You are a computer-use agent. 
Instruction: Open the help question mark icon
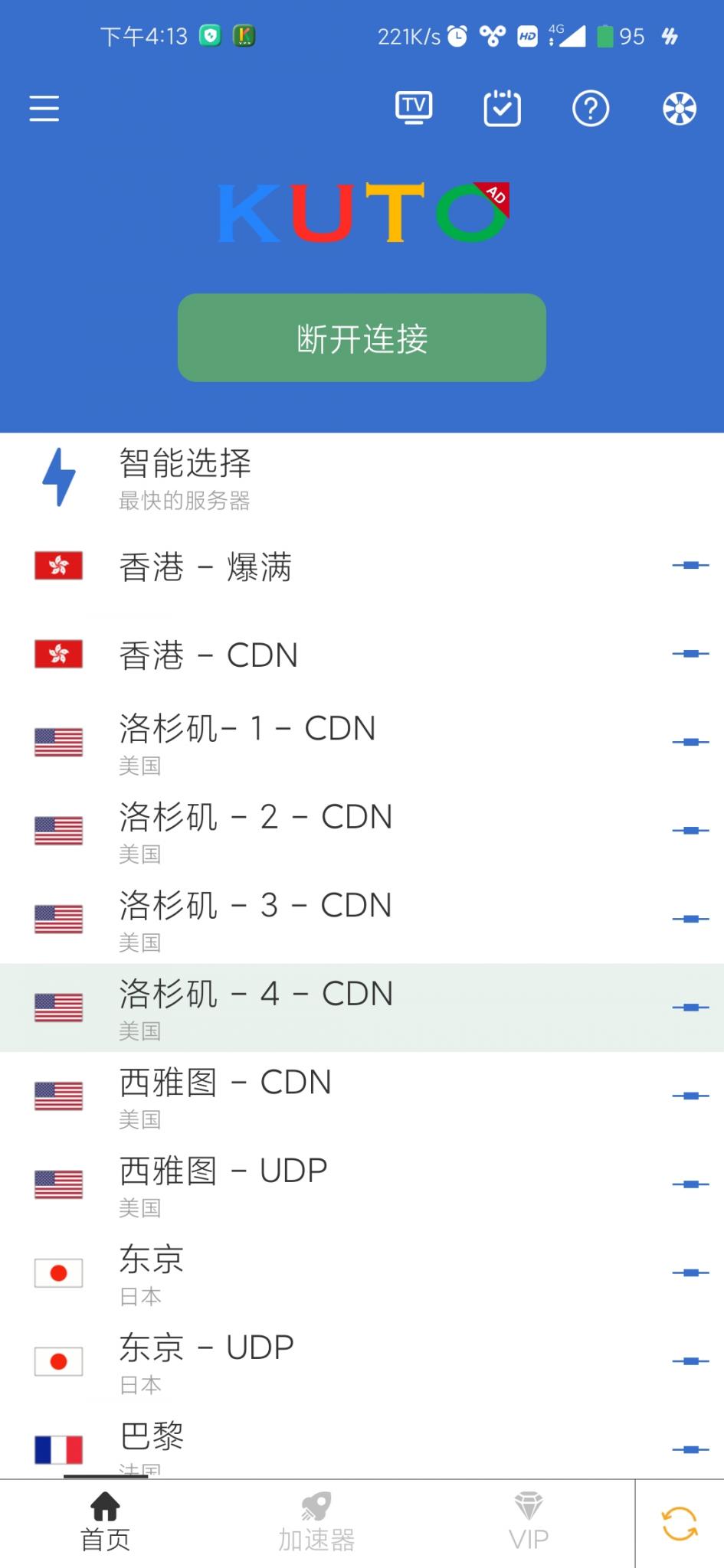coord(590,109)
